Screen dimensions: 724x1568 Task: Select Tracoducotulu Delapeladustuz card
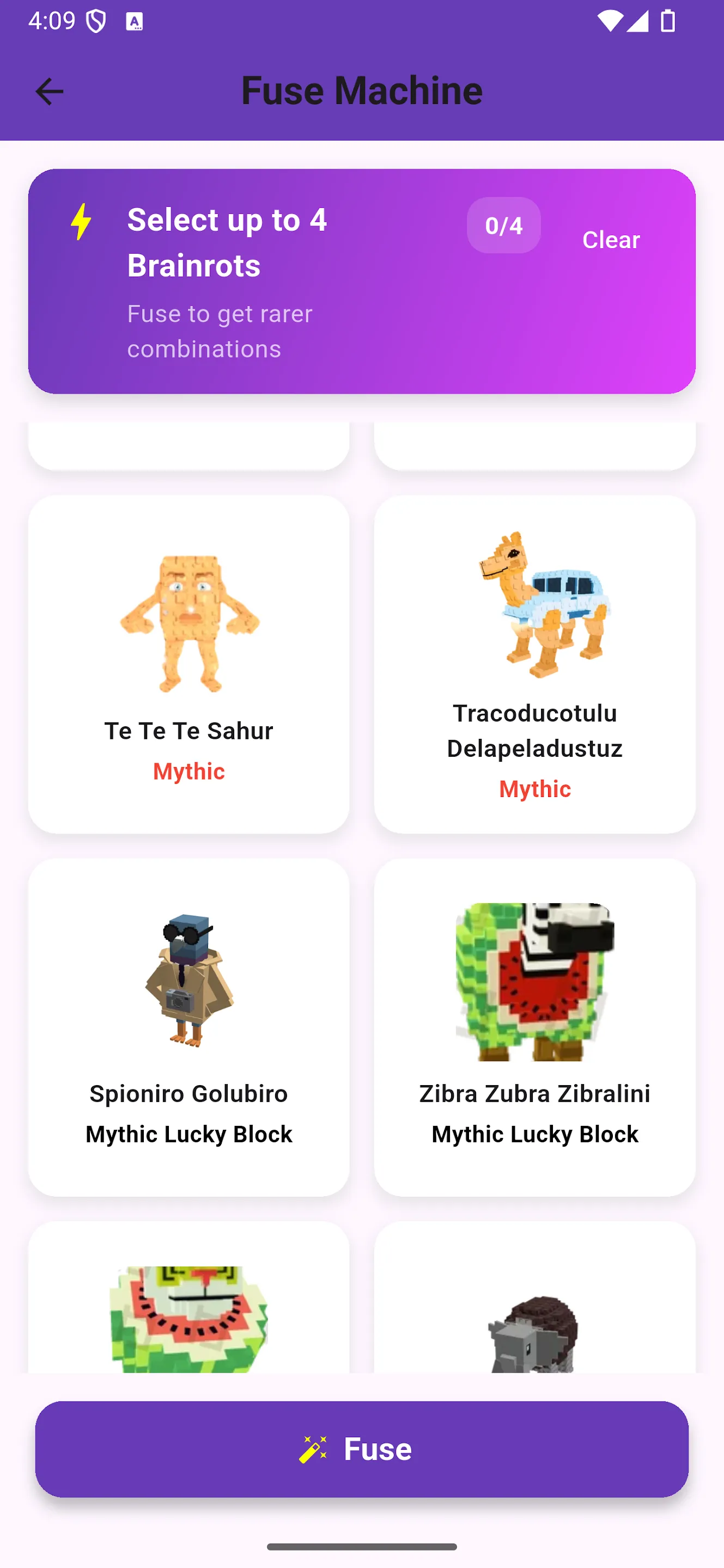(534, 664)
